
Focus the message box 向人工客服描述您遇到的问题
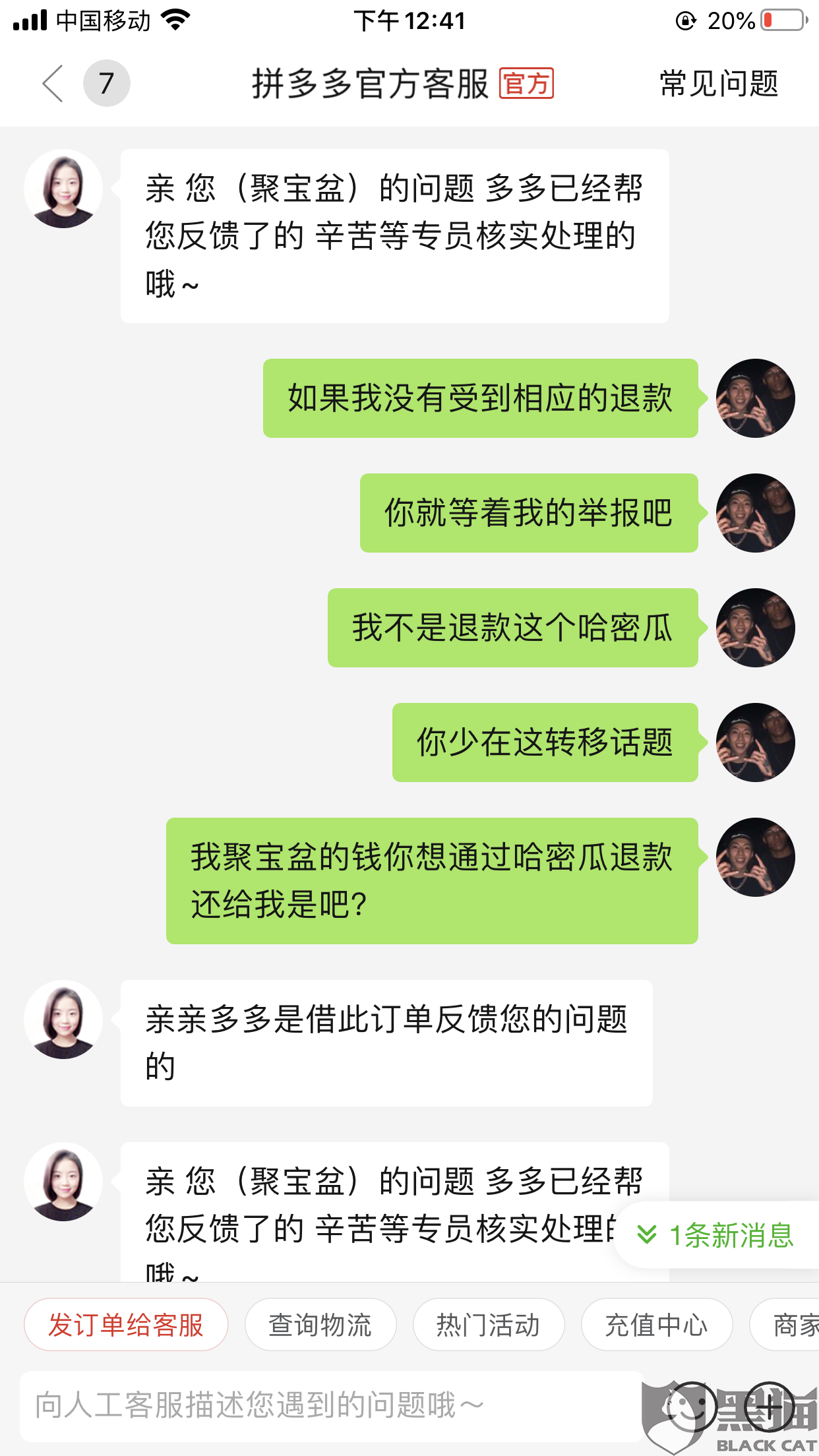coord(331,1406)
